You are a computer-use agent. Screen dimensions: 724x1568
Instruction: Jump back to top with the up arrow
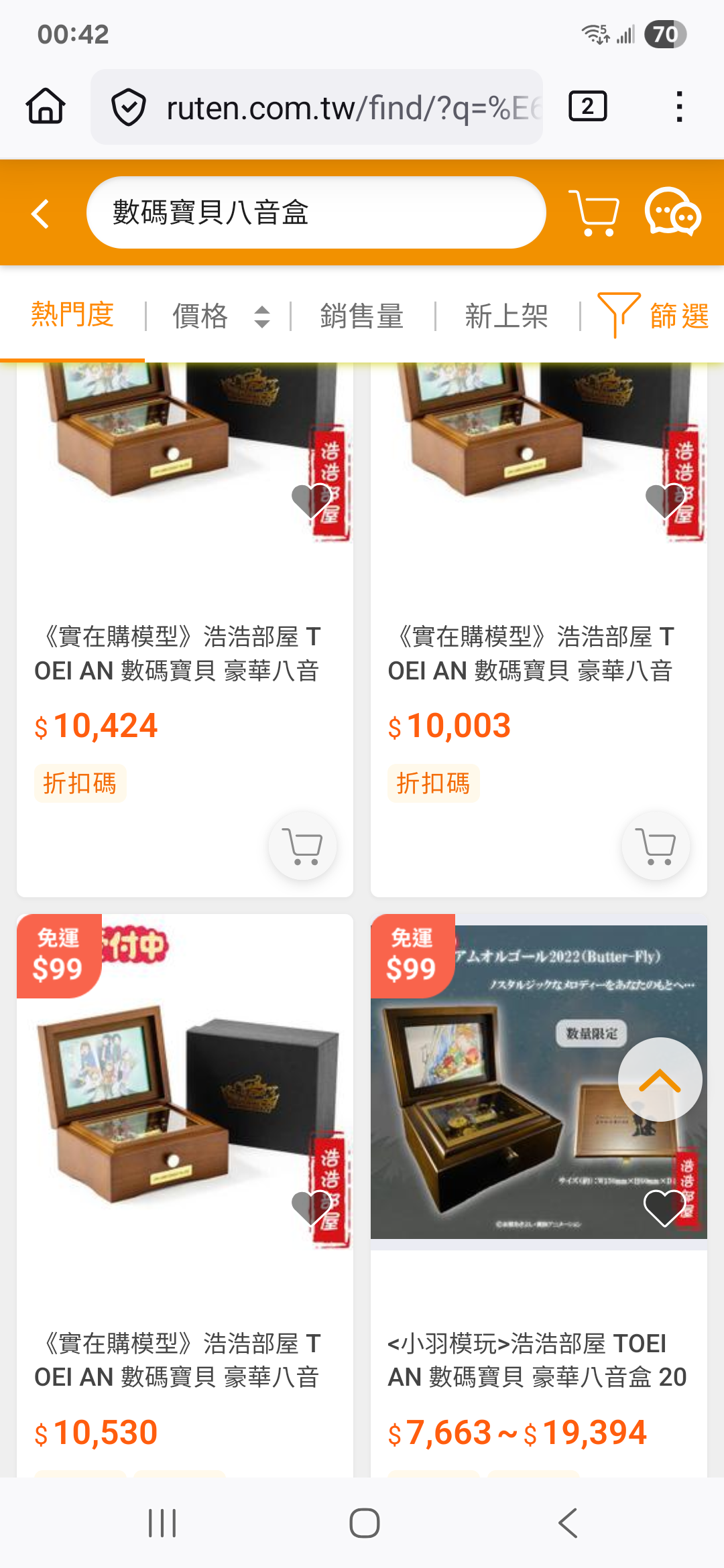coord(660,1080)
